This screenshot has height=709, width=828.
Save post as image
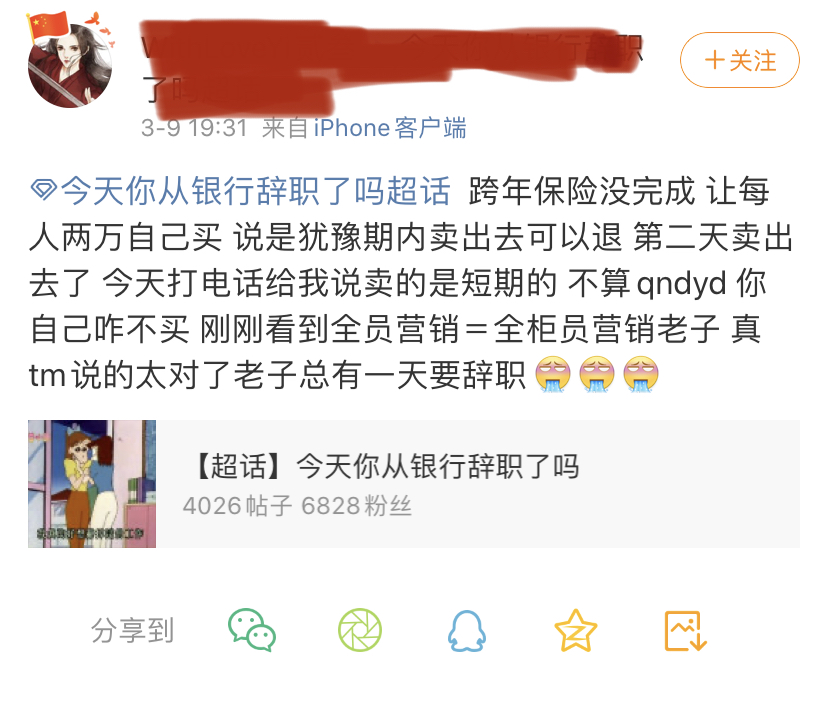(685, 630)
